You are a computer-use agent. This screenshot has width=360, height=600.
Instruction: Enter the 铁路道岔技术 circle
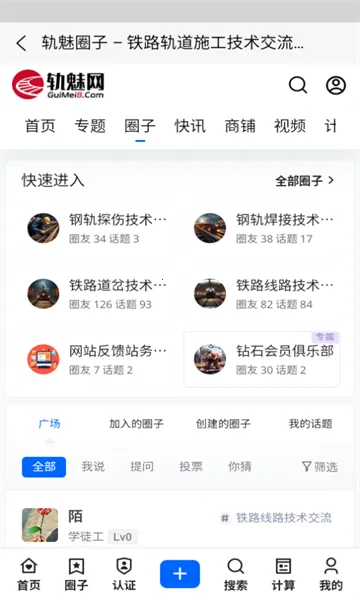coord(97,294)
